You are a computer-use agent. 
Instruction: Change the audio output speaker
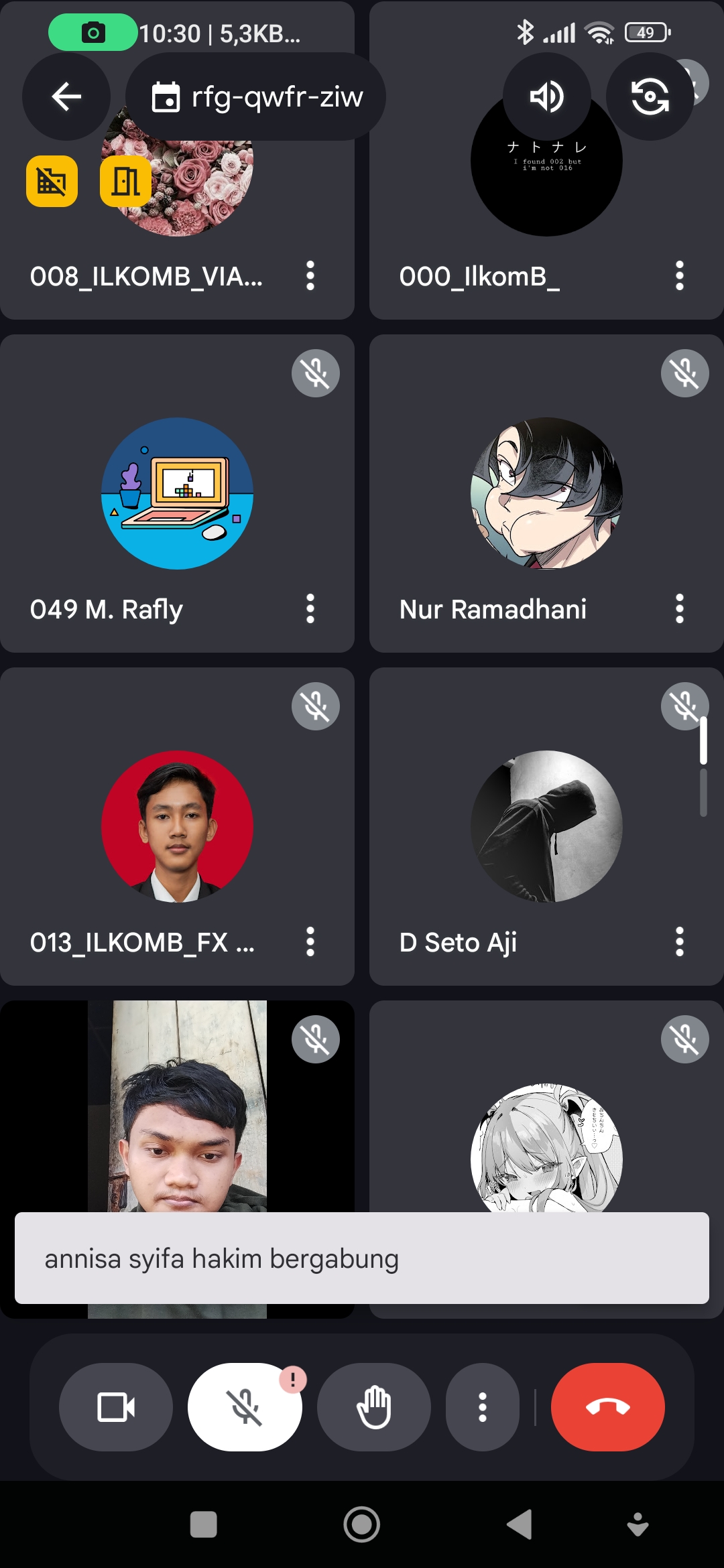[547, 96]
